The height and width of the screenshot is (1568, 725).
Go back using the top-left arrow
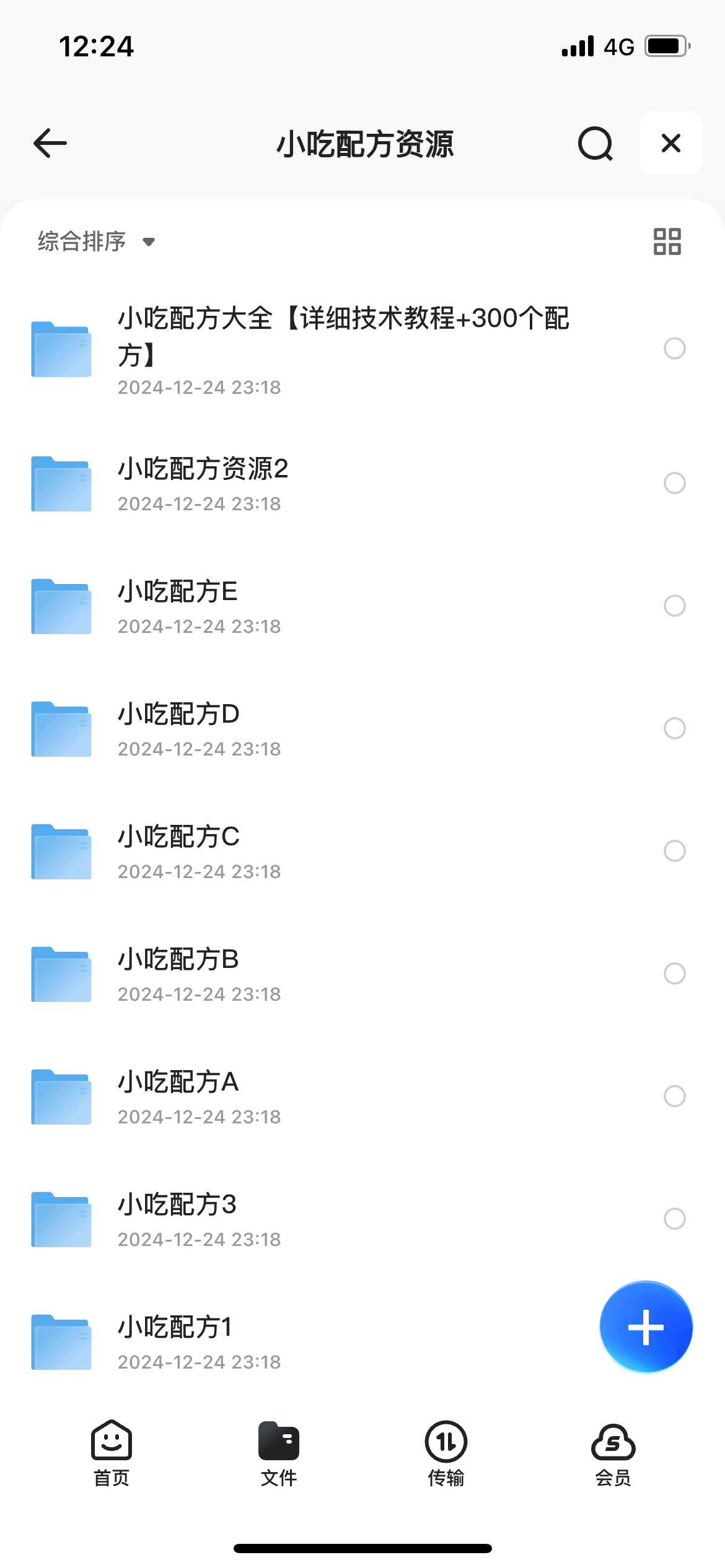[50, 143]
